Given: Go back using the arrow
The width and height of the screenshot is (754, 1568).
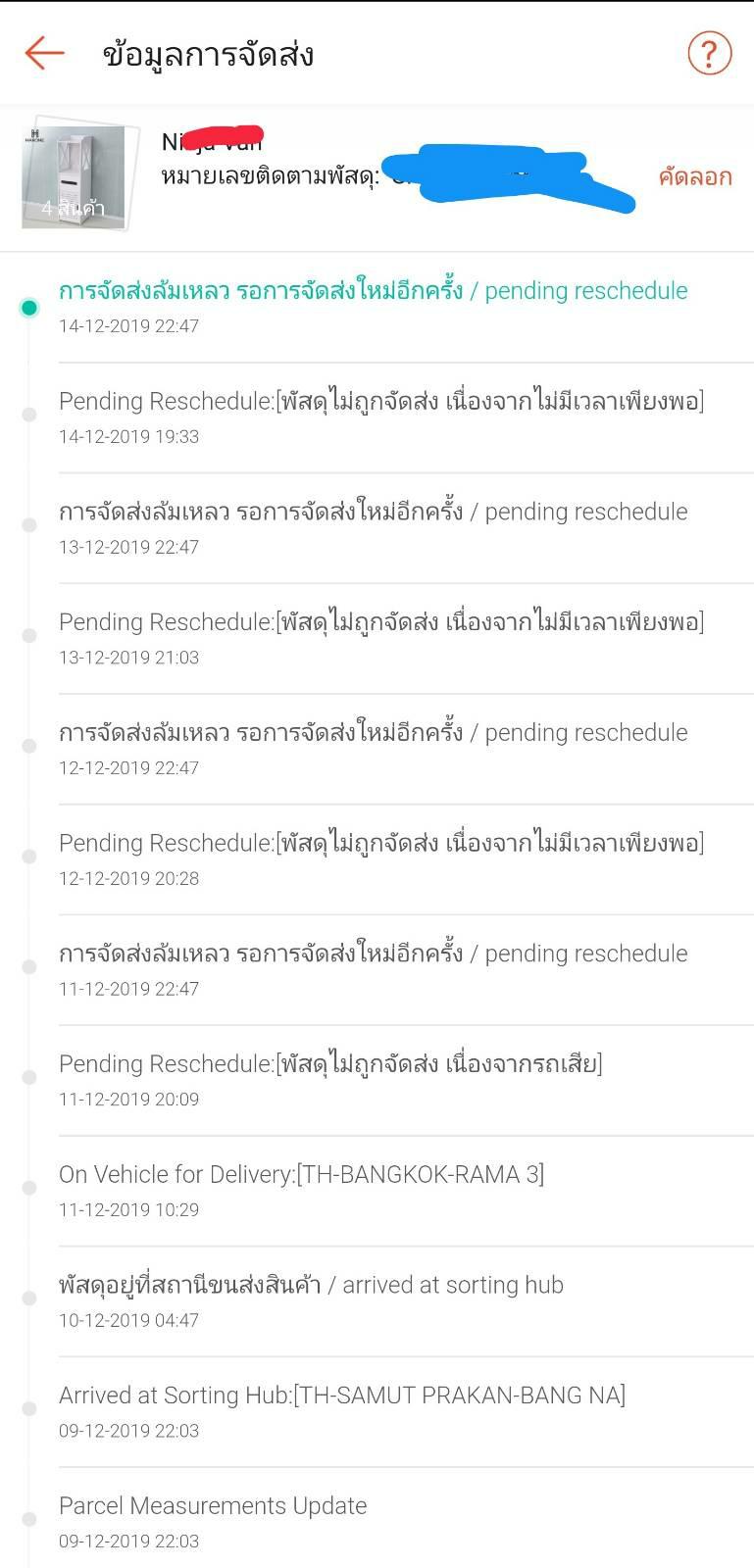Looking at the screenshot, I should (x=44, y=53).
